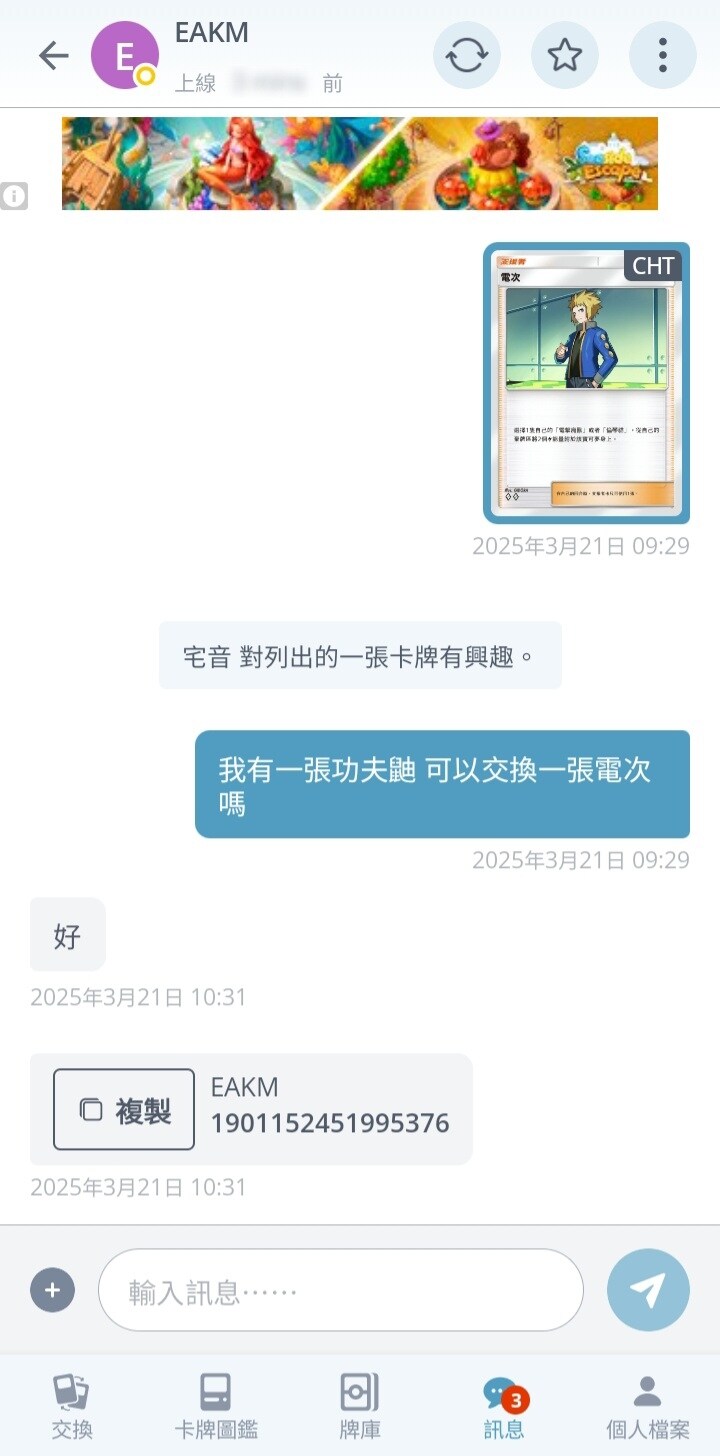
Task: Go back using the arrow
Action: click(53, 55)
